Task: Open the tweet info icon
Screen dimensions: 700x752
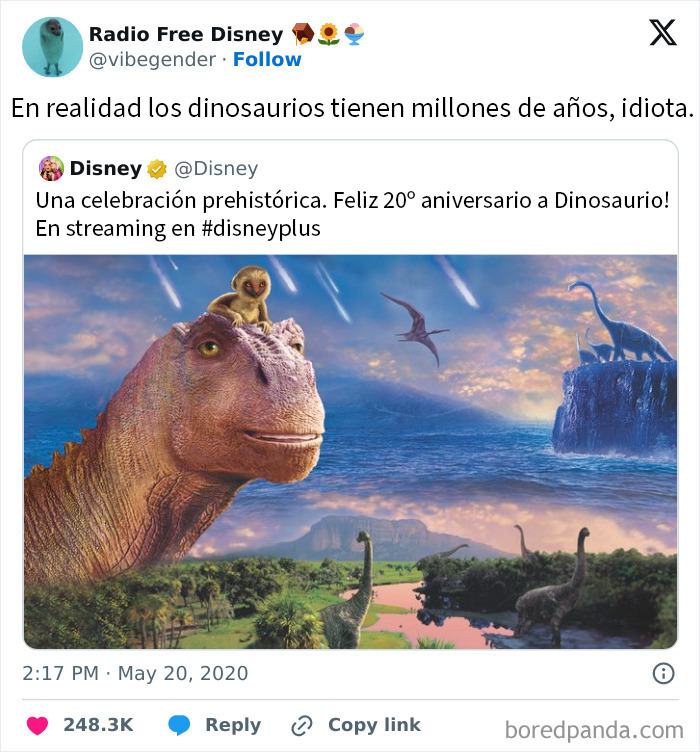Action: 662,673
